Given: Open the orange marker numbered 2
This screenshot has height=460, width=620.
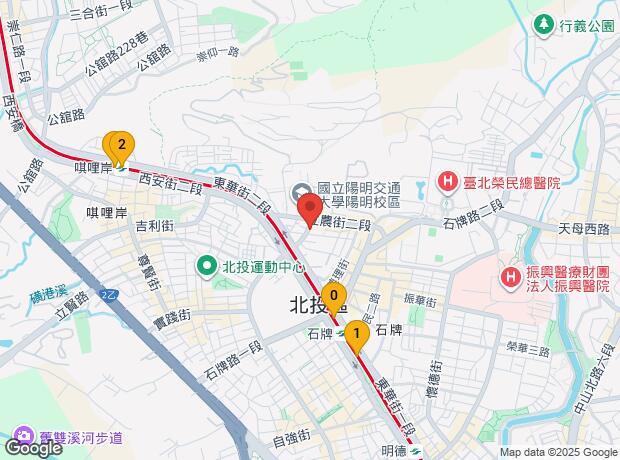Looking at the screenshot, I should pyautogui.click(x=121, y=146).
